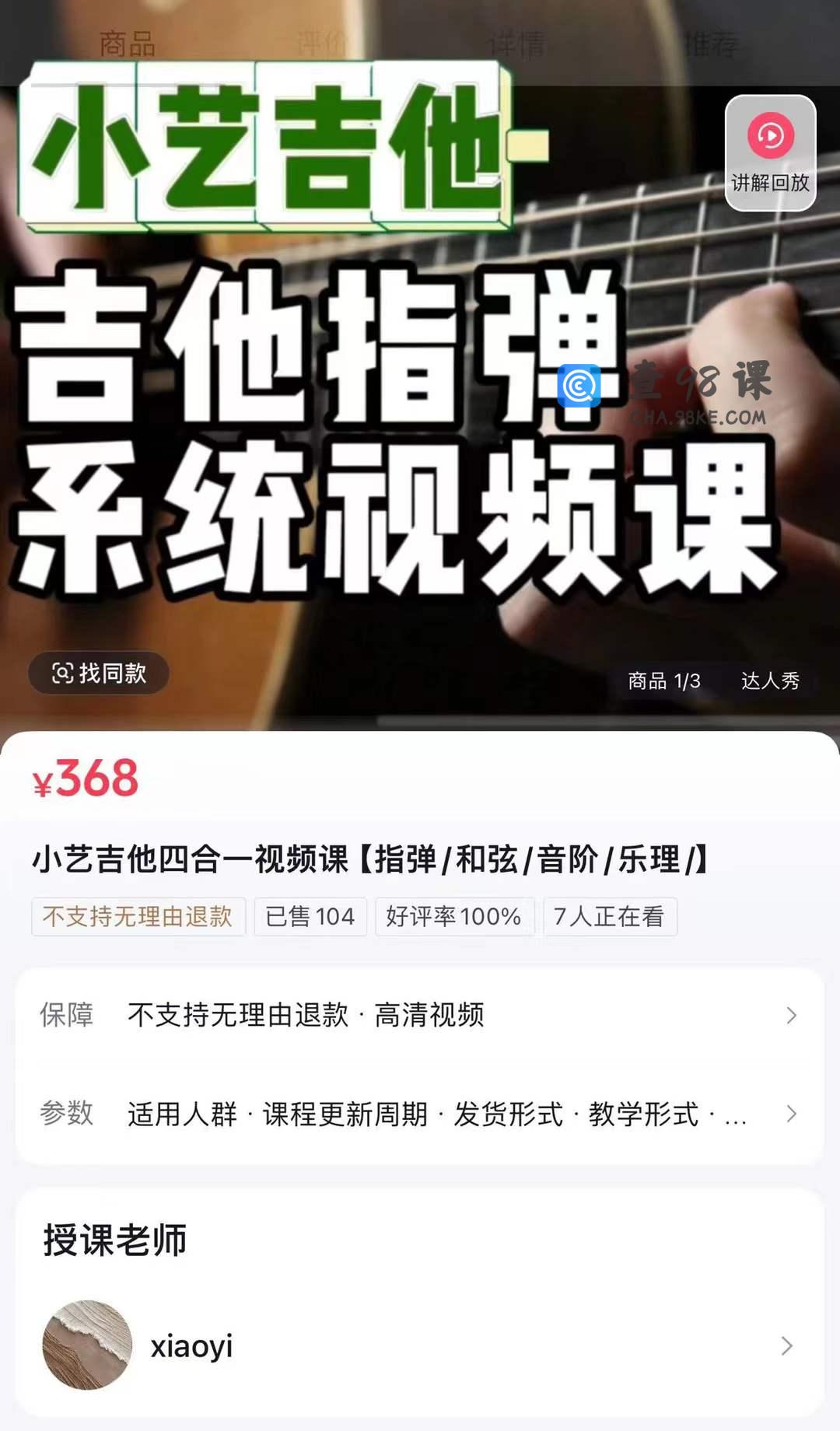Switch to the 达人秀 image section

(x=769, y=681)
